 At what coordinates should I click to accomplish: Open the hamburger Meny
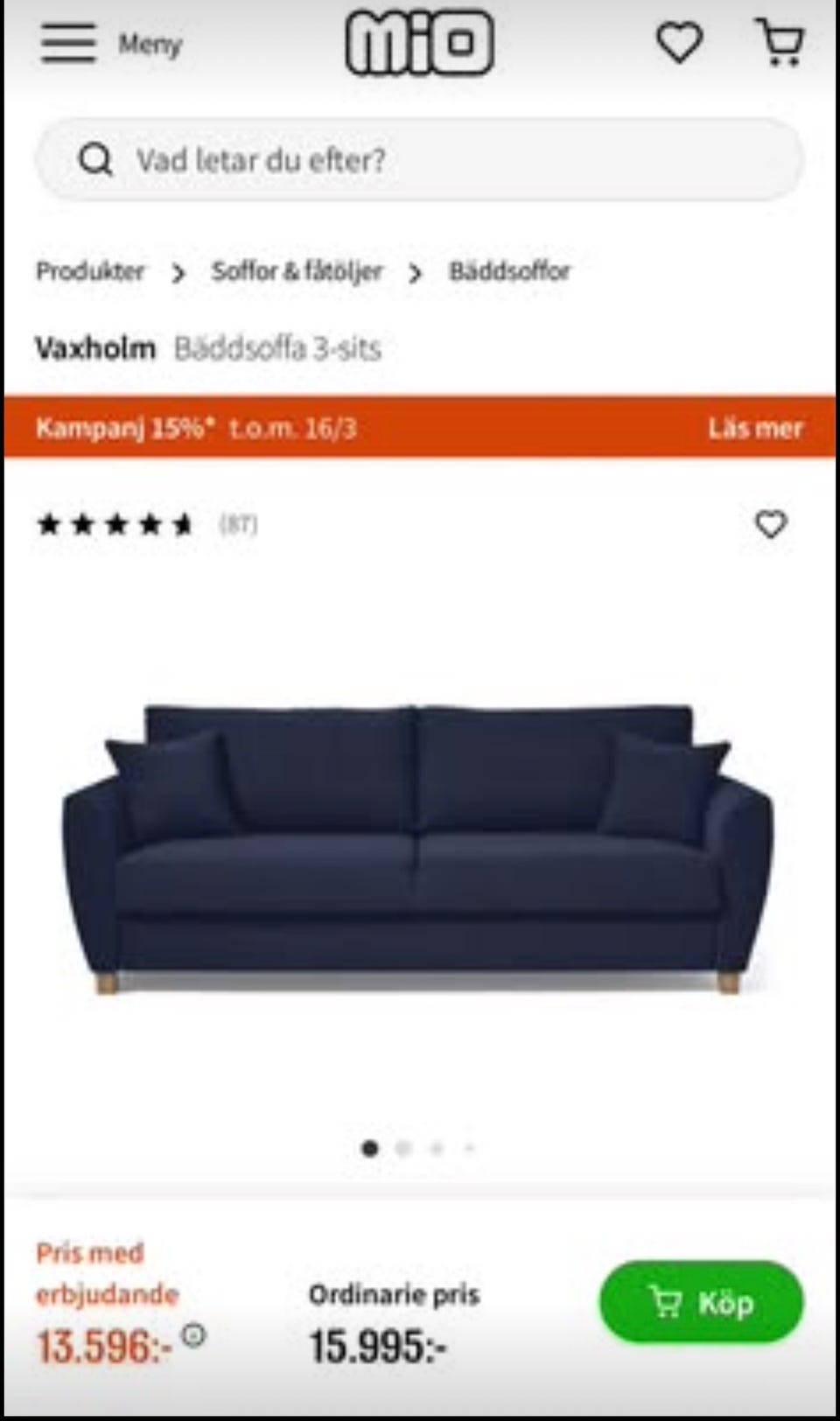pyautogui.click(x=67, y=44)
